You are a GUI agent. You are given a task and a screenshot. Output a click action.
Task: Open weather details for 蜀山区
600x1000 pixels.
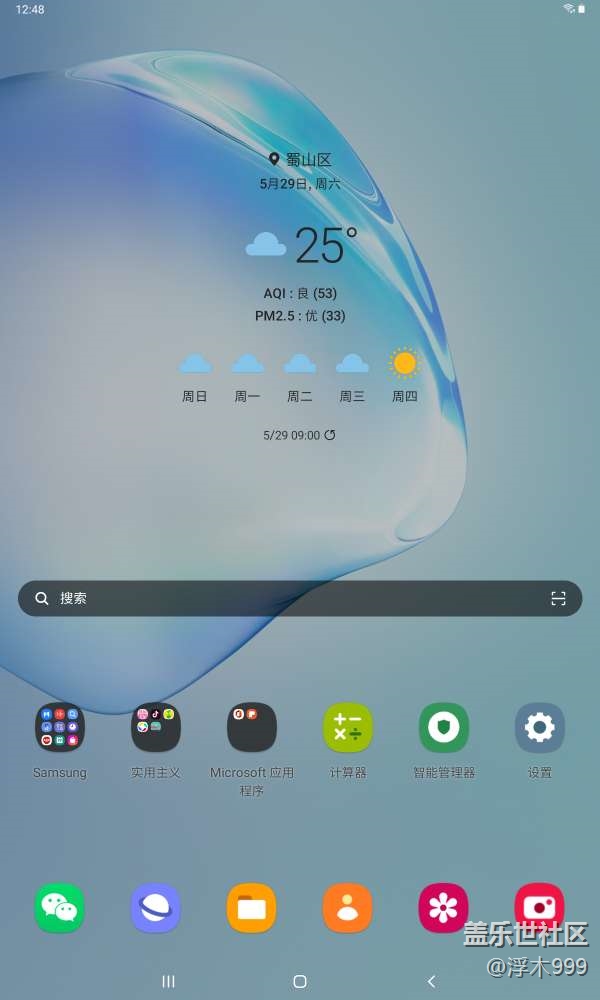[x=300, y=160]
